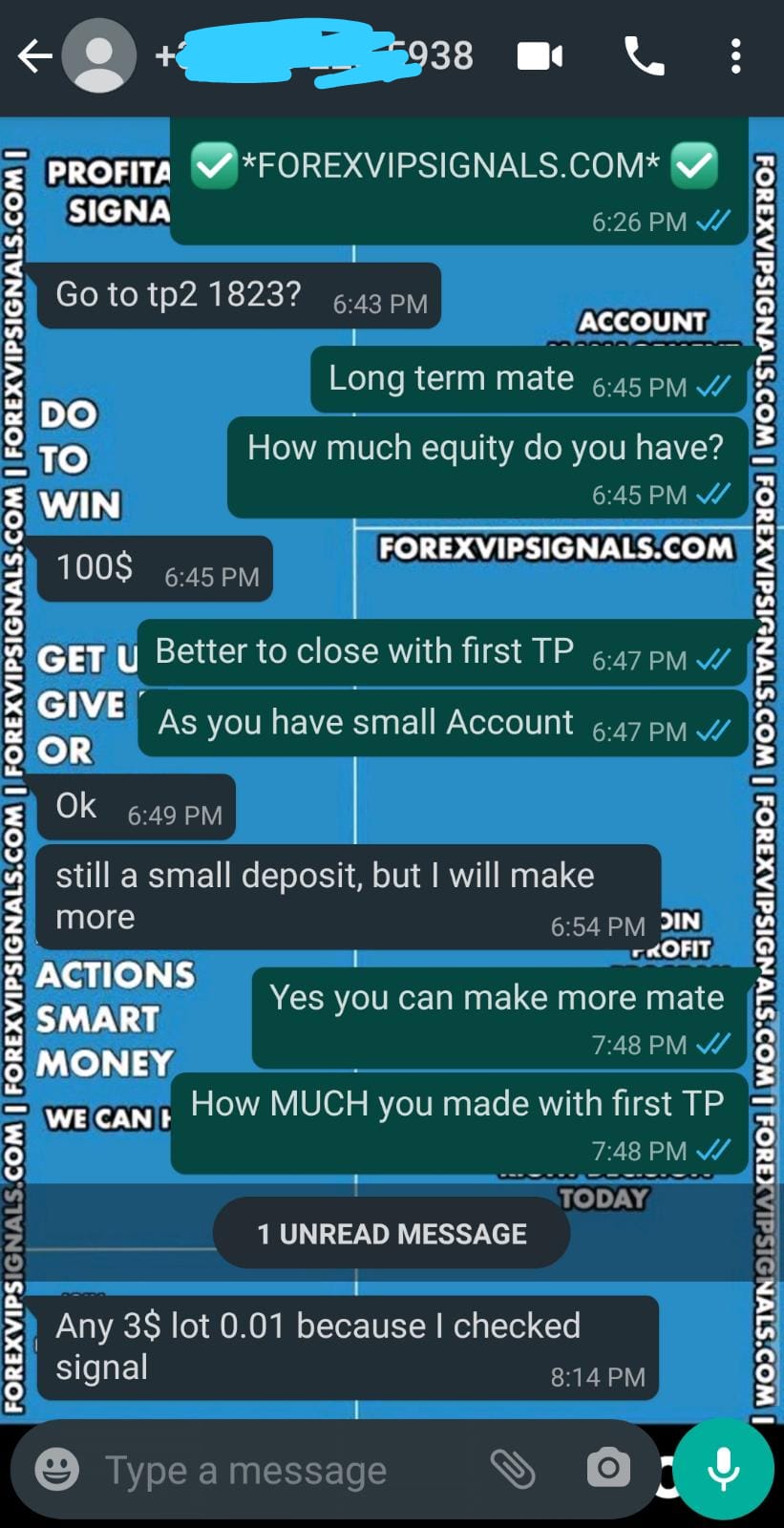Open contact info from the phone number
This screenshot has width=784, height=1528.
(315, 56)
